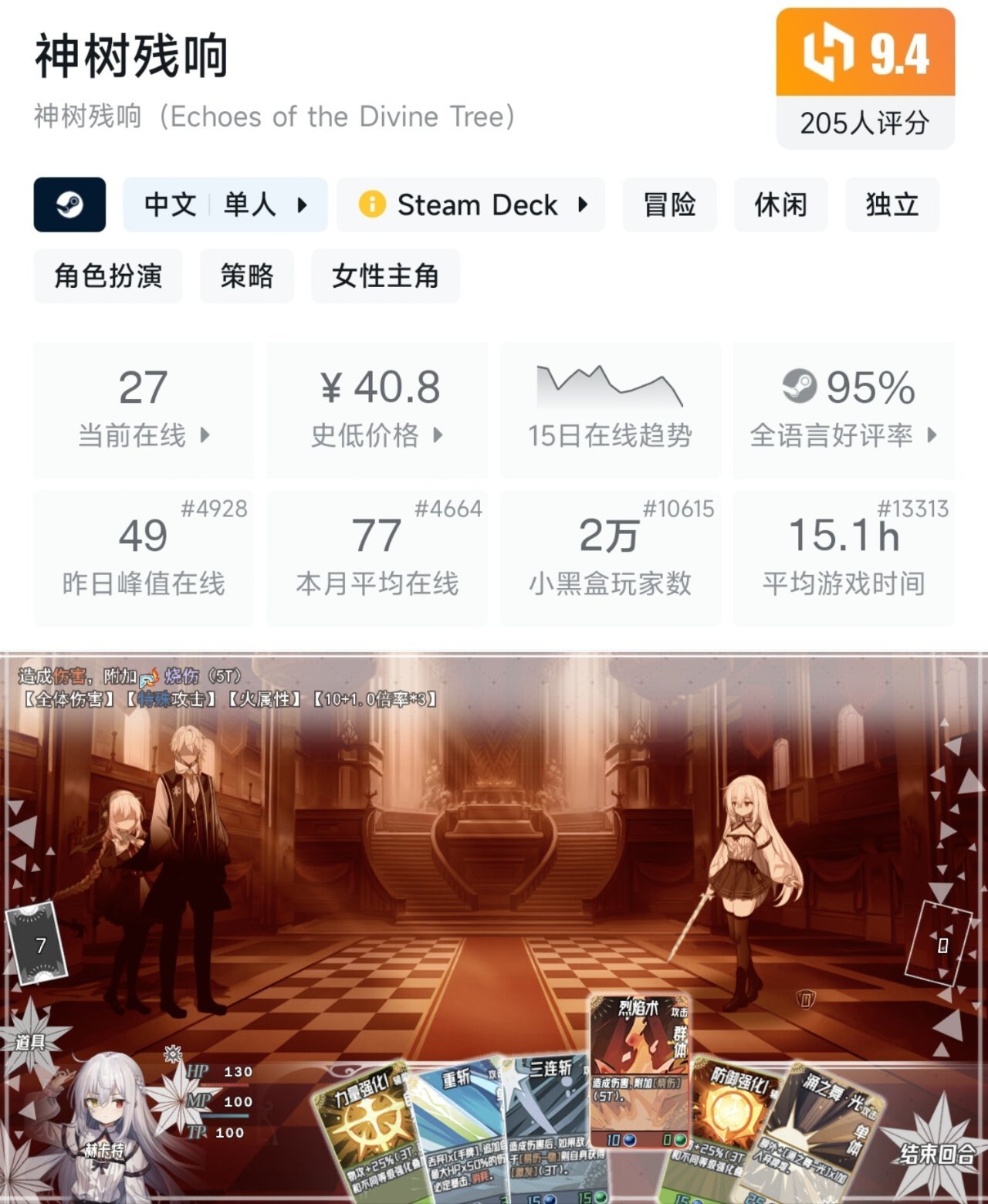The height and width of the screenshot is (1204, 988).
Task: Open the 9.4 rating score box
Action: coord(864,79)
